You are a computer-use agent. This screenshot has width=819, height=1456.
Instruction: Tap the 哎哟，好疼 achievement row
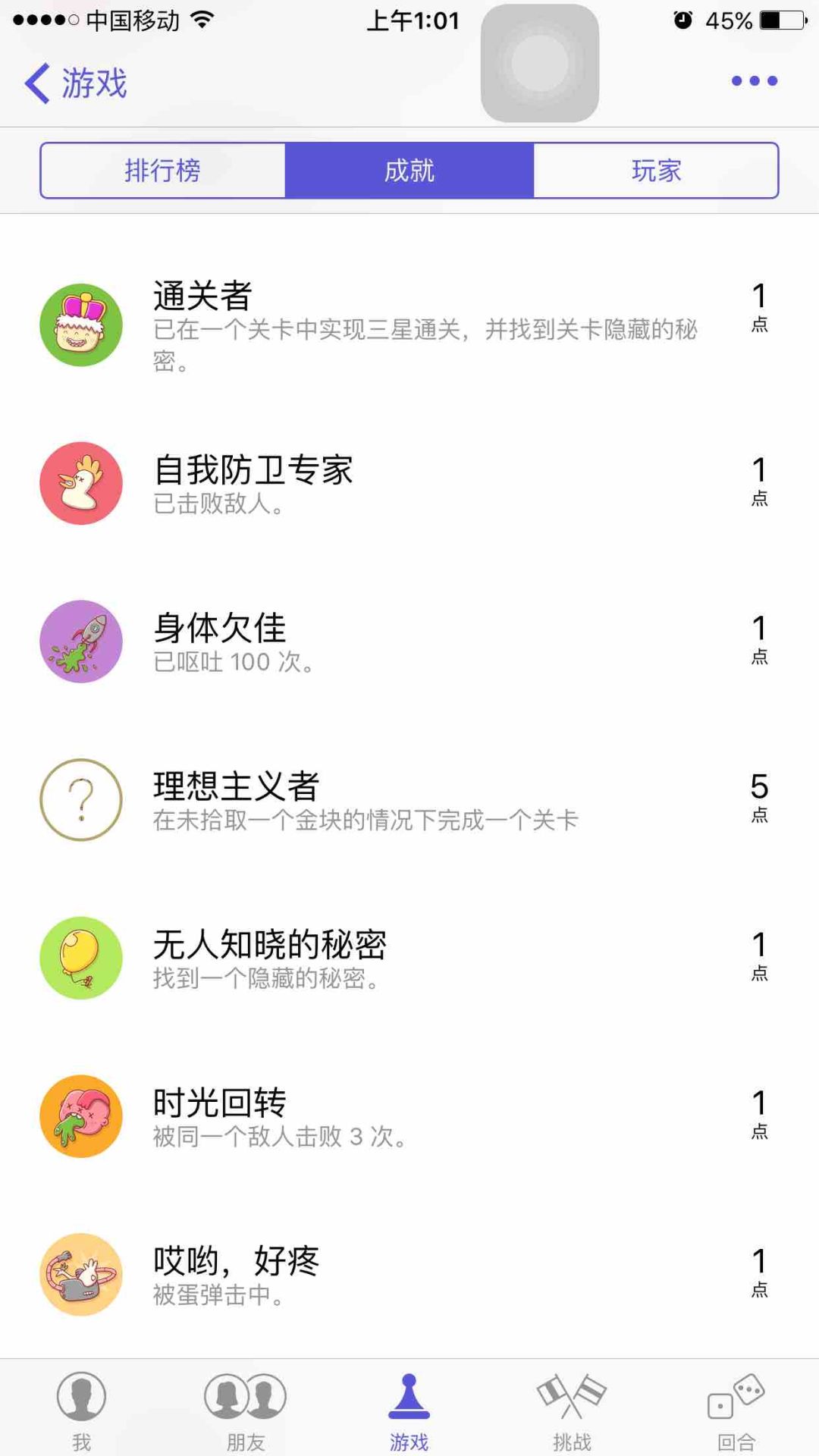pyautogui.click(x=409, y=1274)
